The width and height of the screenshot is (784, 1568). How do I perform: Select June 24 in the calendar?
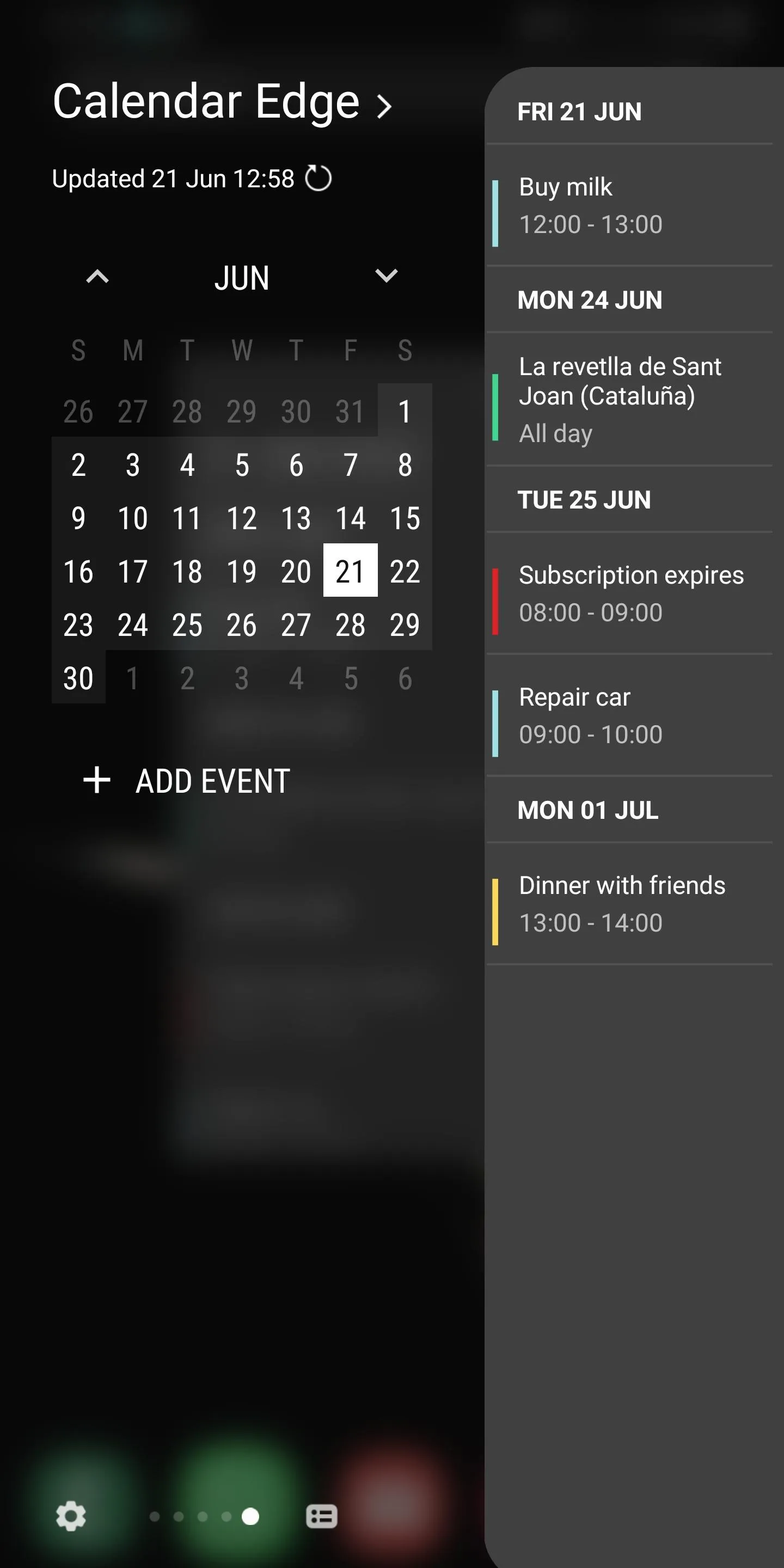[133, 625]
